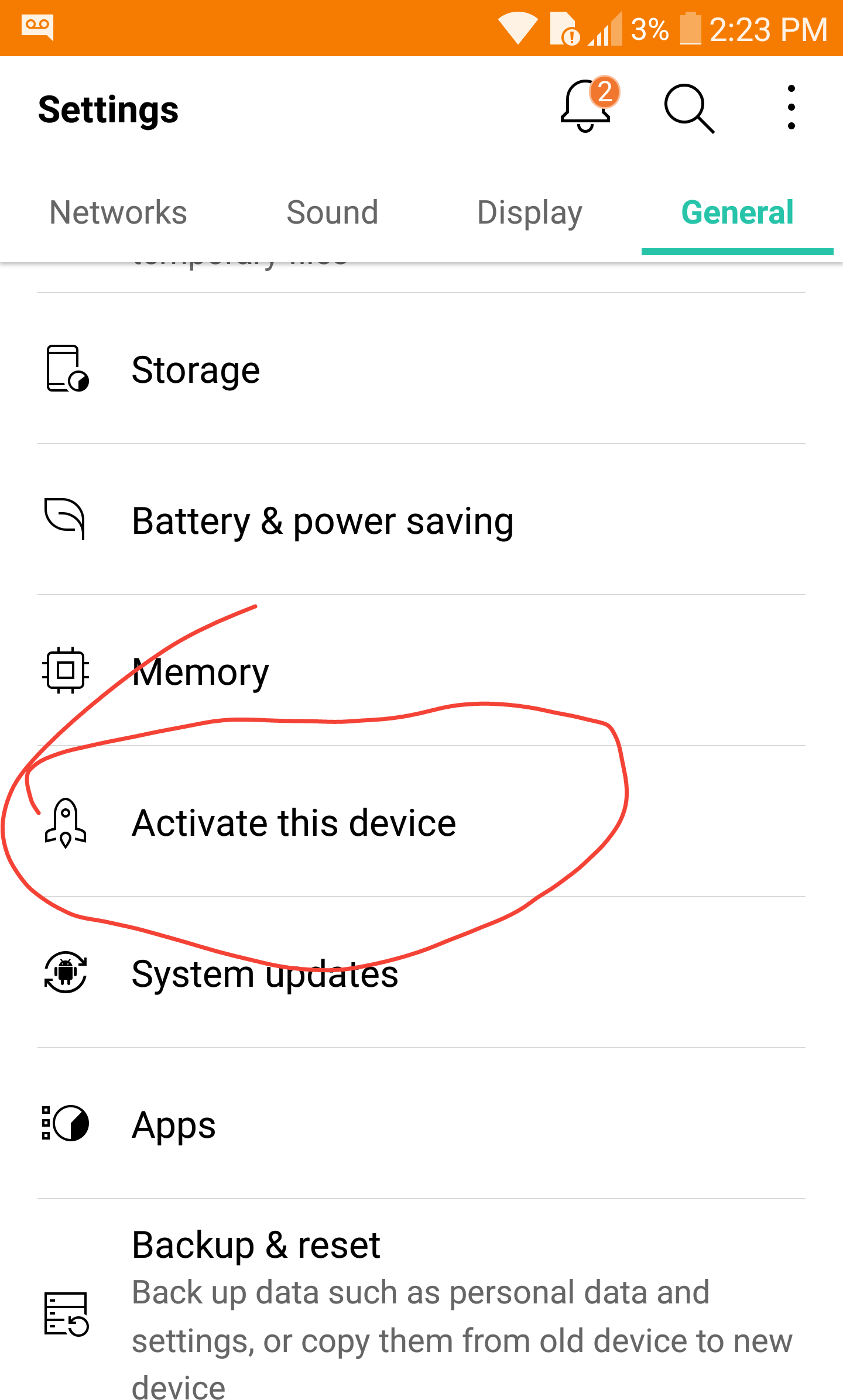Image resolution: width=843 pixels, height=1400 pixels.
Task: Search the settings
Action: pos(689,109)
